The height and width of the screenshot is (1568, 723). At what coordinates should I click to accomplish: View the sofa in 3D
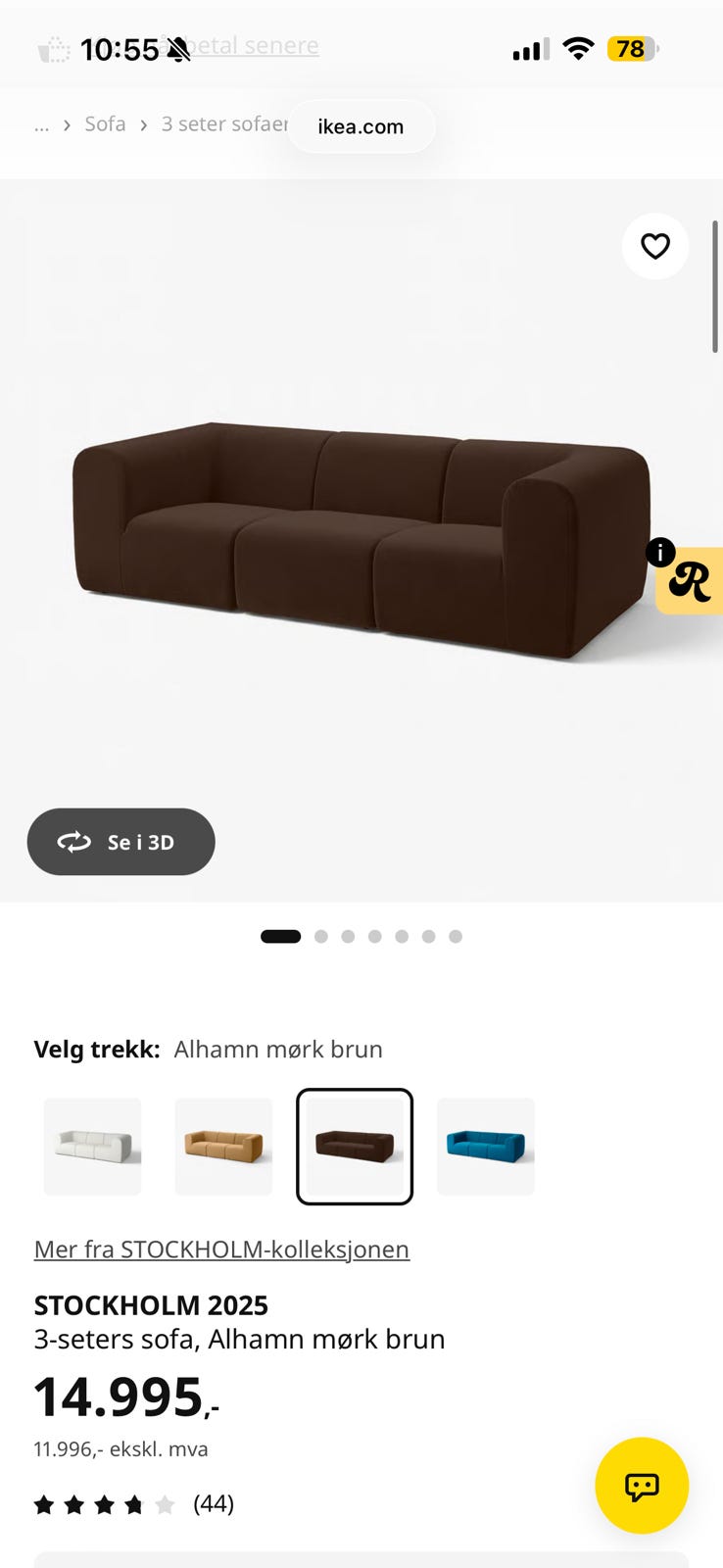[120, 842]
